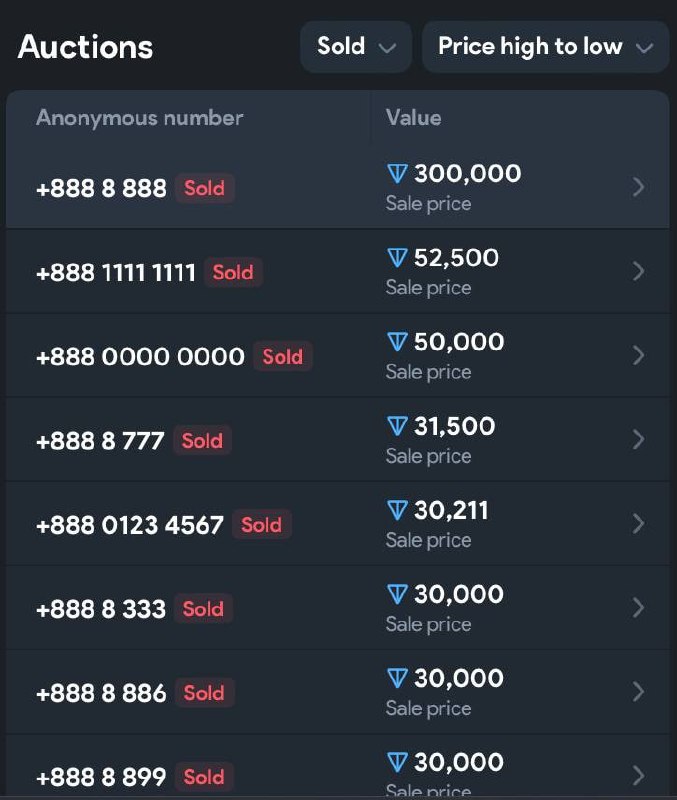Open the Sold status filter dropdown
Image resolution: width=677 pixels, height=800 pixels.
tap(356, 47)
